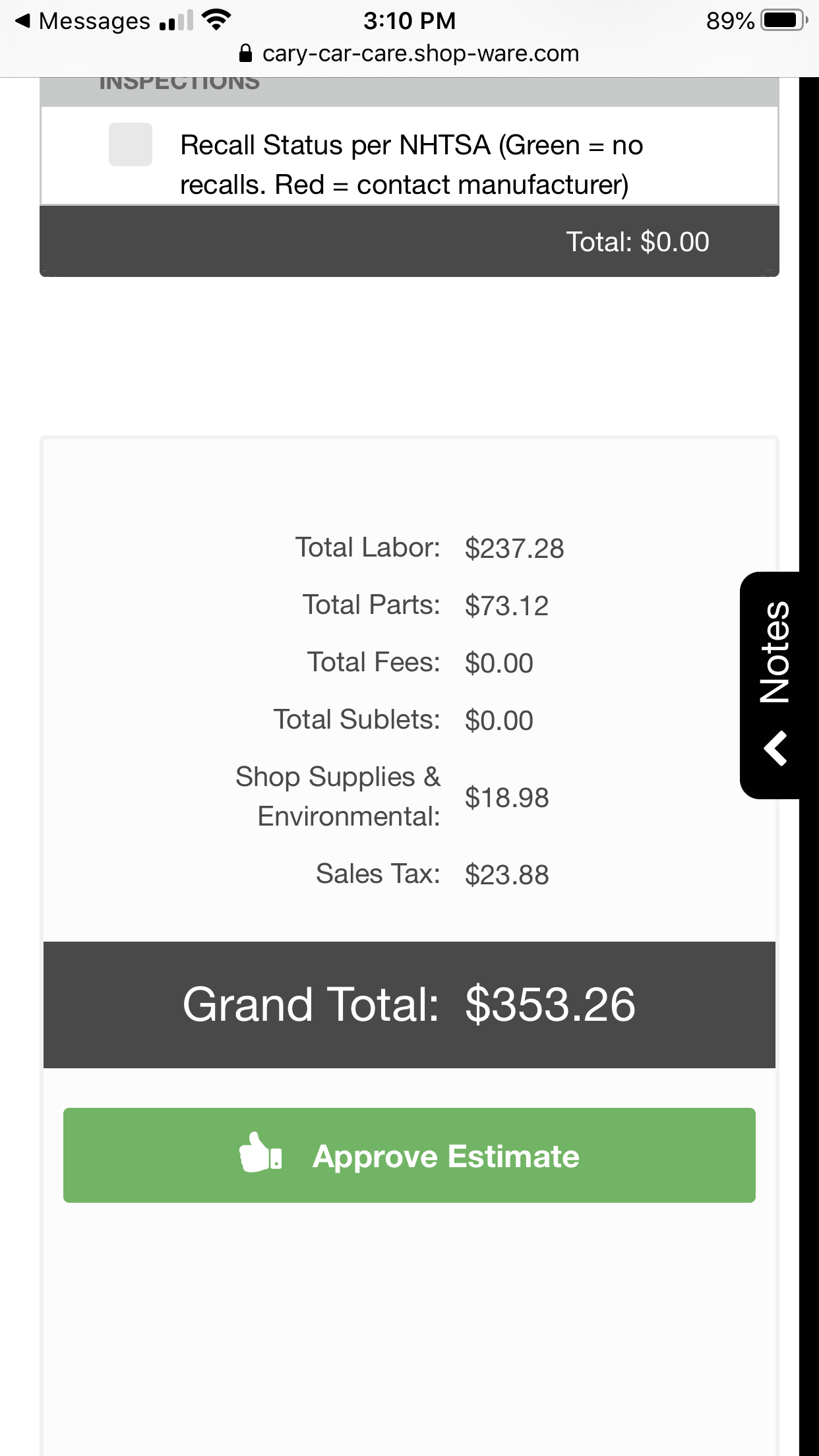Expand the Notes side panel
The image size is (819, 1456).
pos(774,684)
